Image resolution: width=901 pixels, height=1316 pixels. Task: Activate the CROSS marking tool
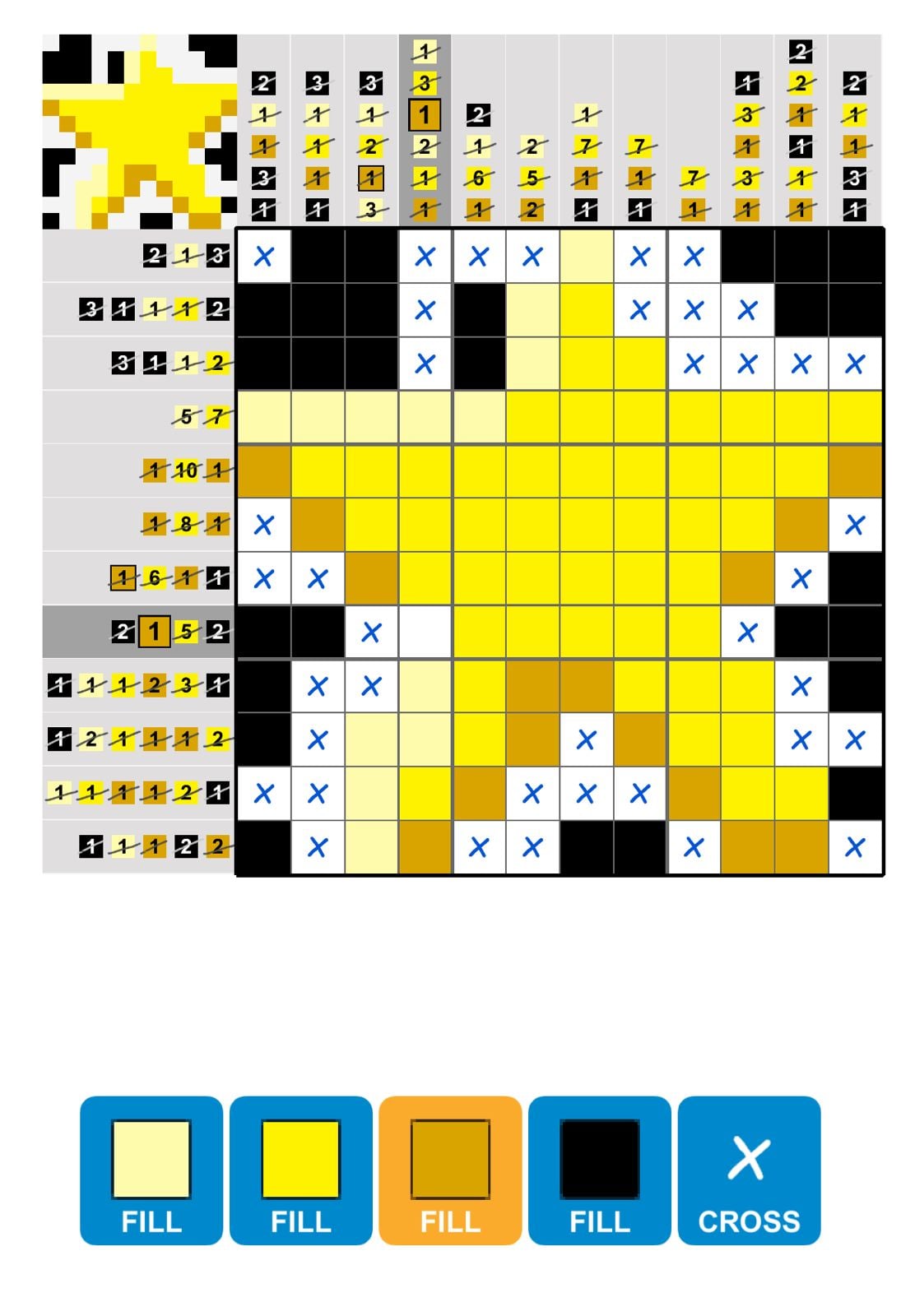pos(749,1169)
